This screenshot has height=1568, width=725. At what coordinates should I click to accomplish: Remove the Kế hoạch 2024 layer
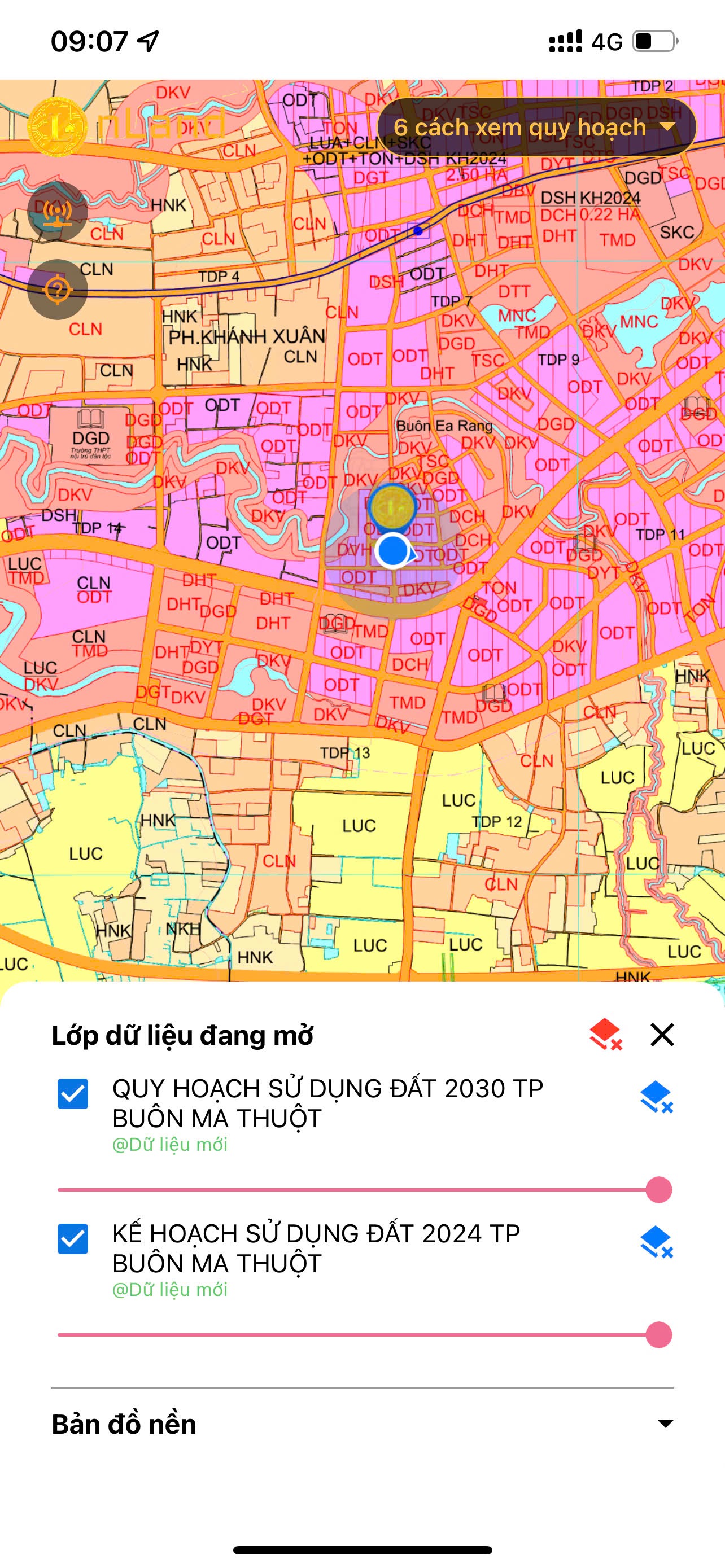656,1242
